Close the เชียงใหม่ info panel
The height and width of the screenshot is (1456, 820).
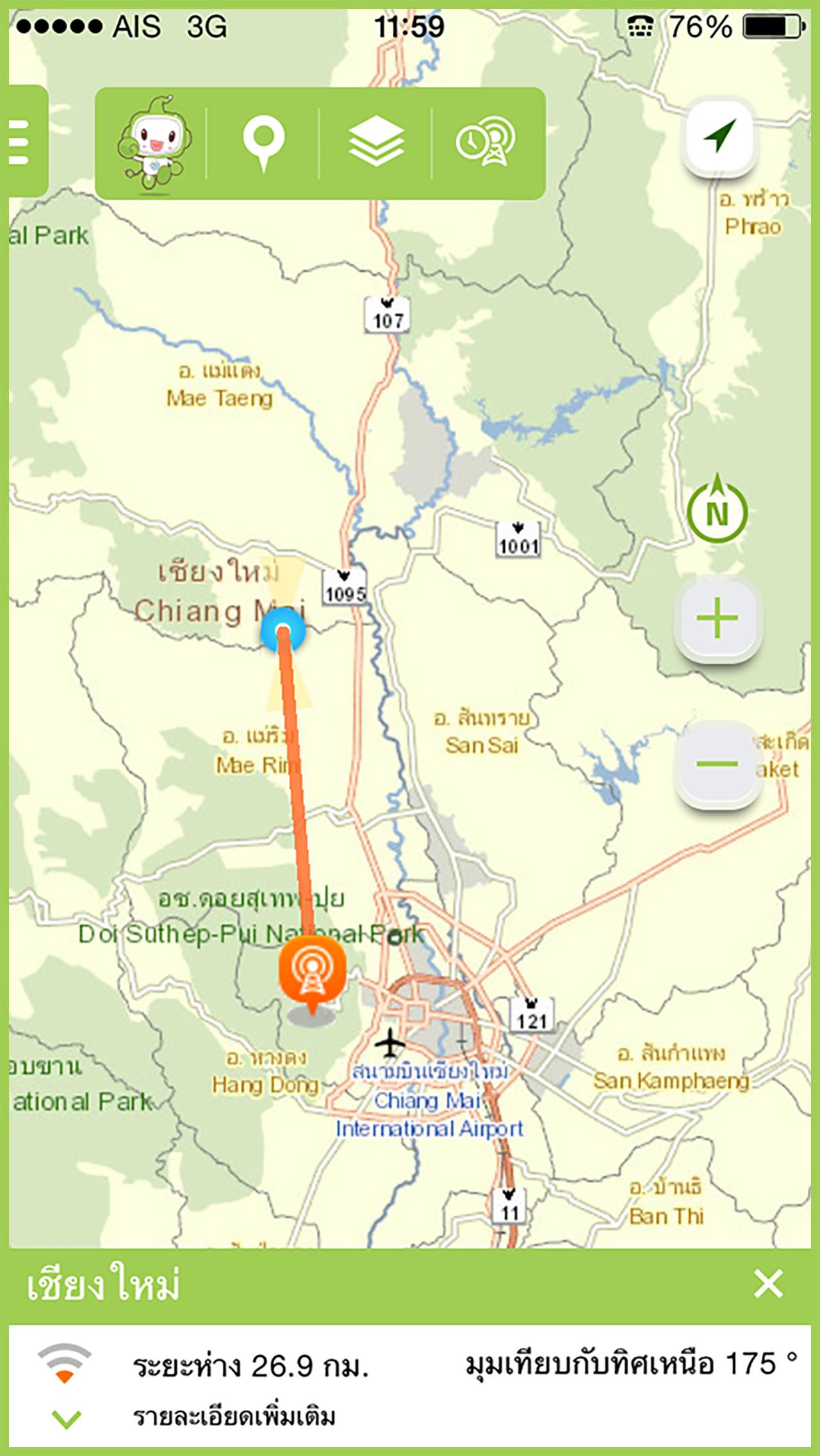768,1284
